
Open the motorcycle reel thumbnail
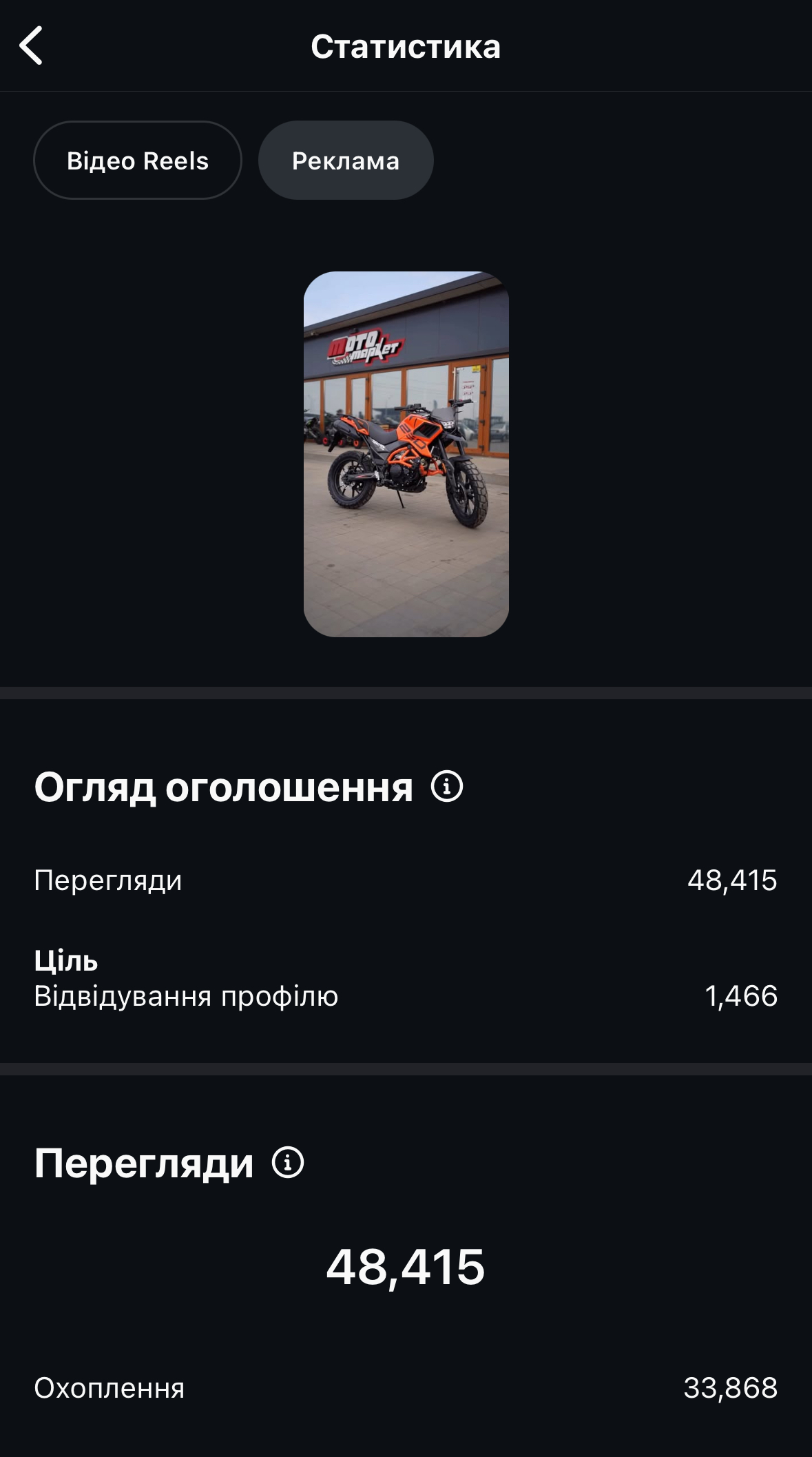tap(406, 454)
